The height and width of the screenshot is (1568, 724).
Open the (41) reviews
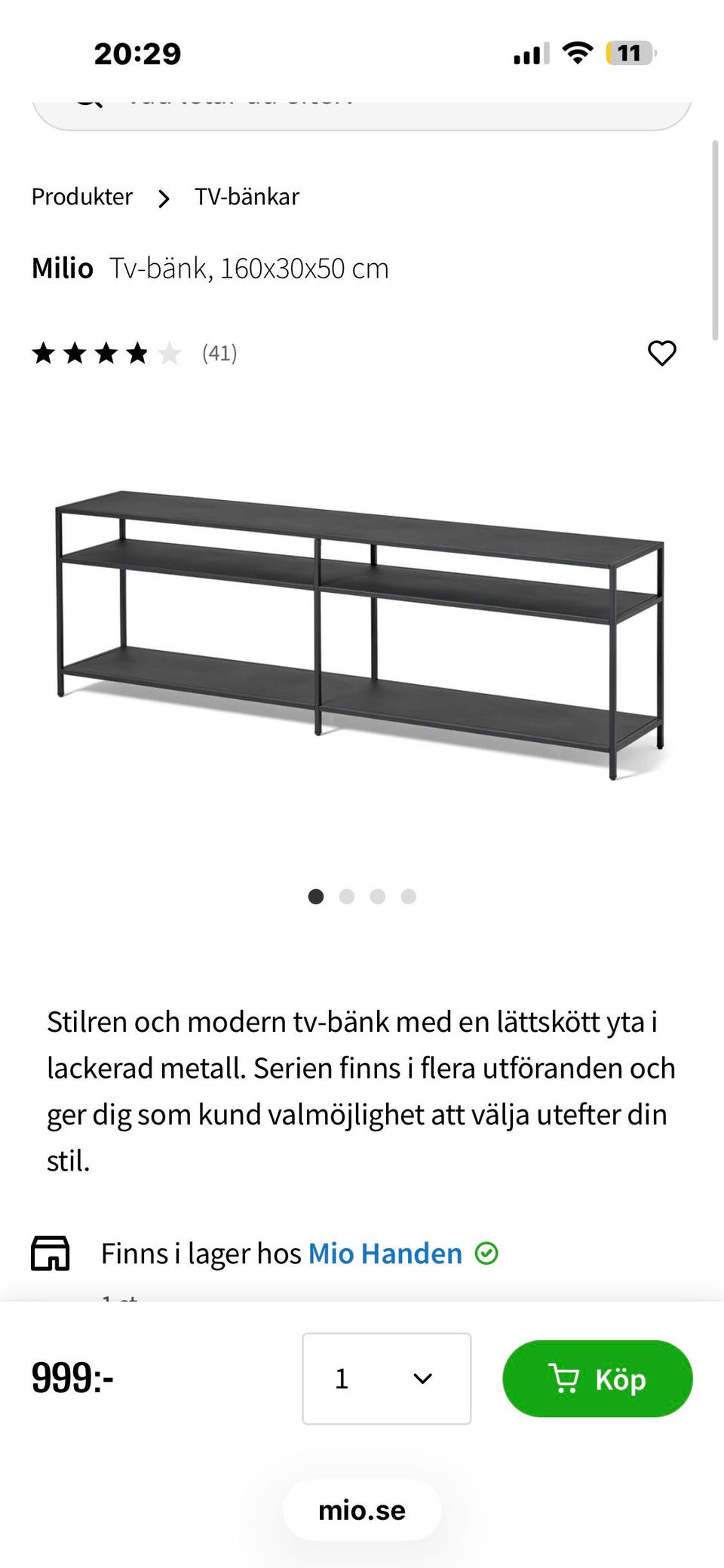219,353
